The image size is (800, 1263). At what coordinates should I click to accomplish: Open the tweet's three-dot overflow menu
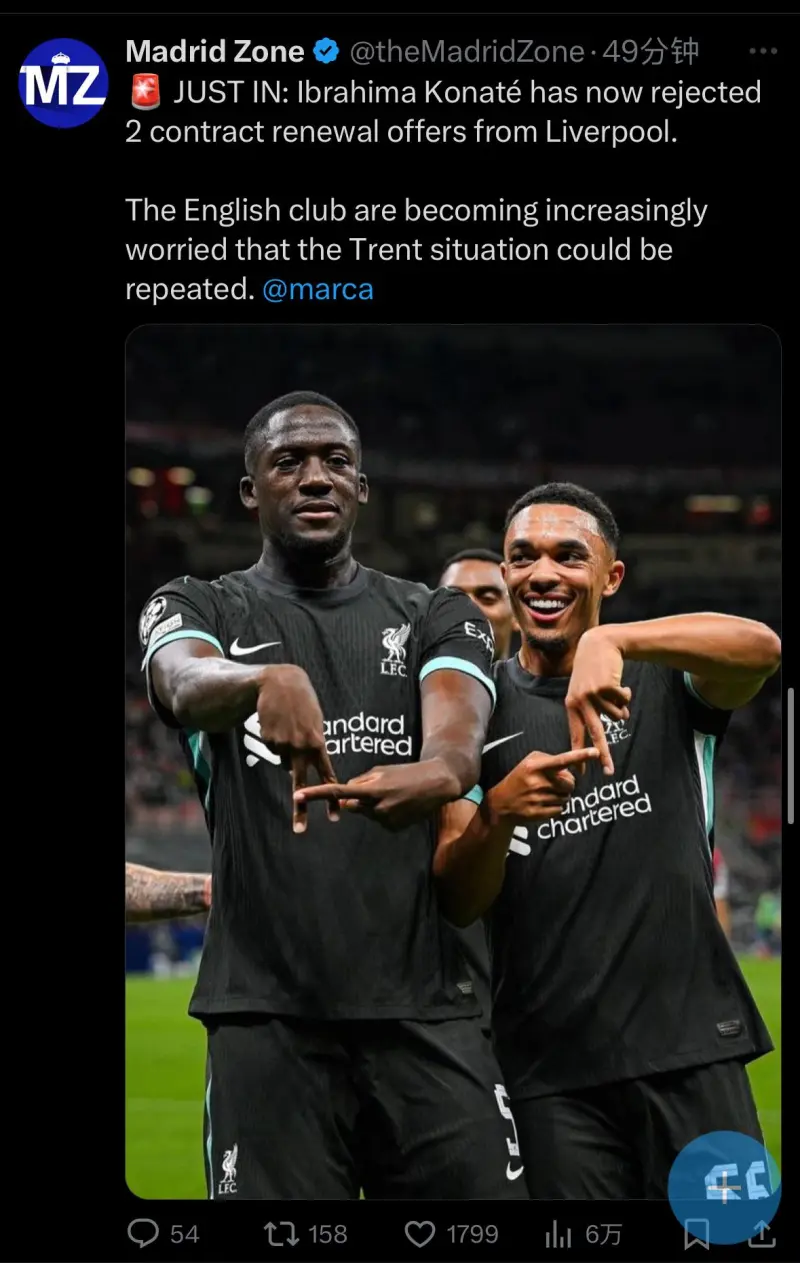pyautogui.click(x=762, y=51)
